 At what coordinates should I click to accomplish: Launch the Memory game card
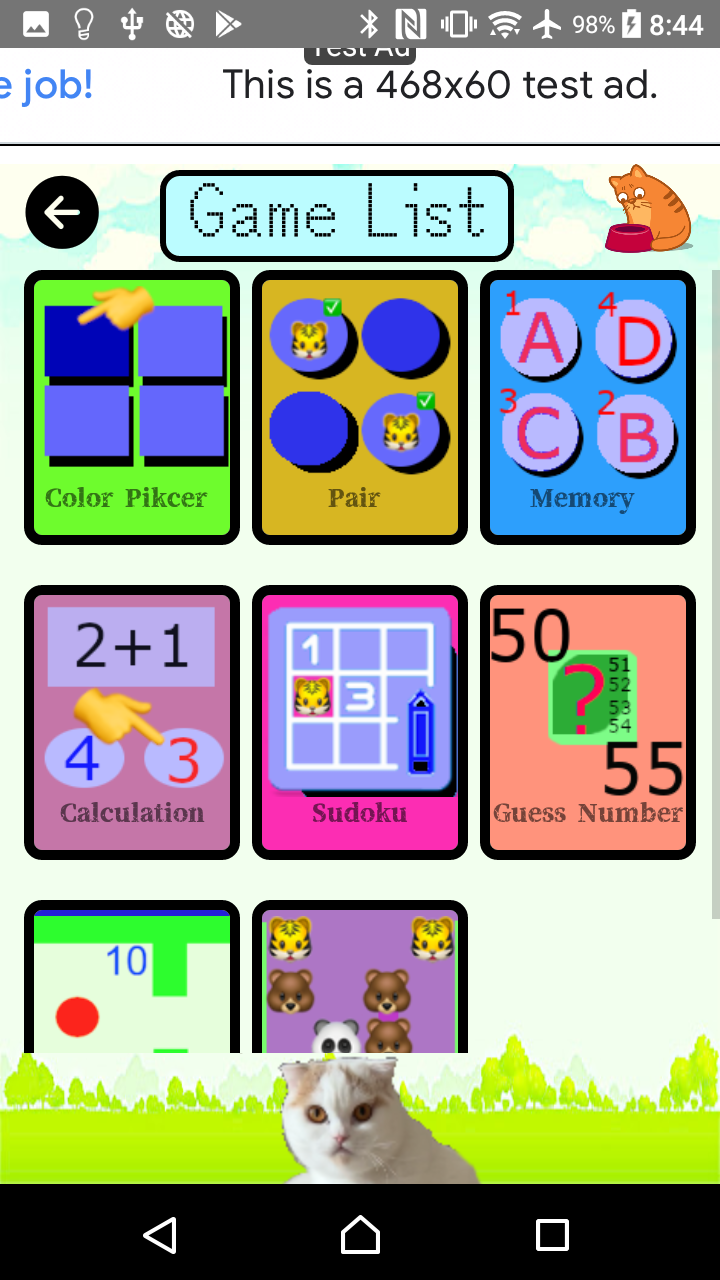point(588,407)
